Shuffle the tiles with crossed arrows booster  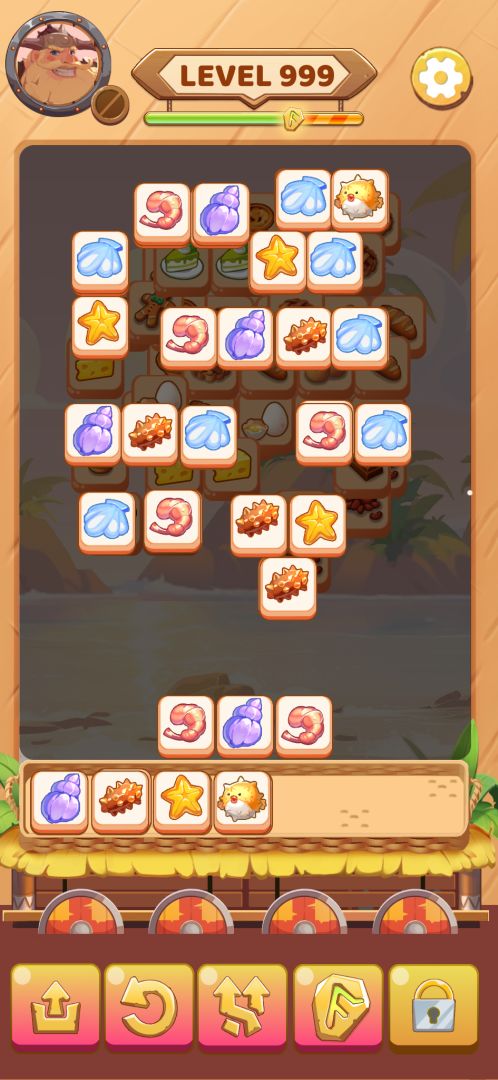click(242, 1007)
